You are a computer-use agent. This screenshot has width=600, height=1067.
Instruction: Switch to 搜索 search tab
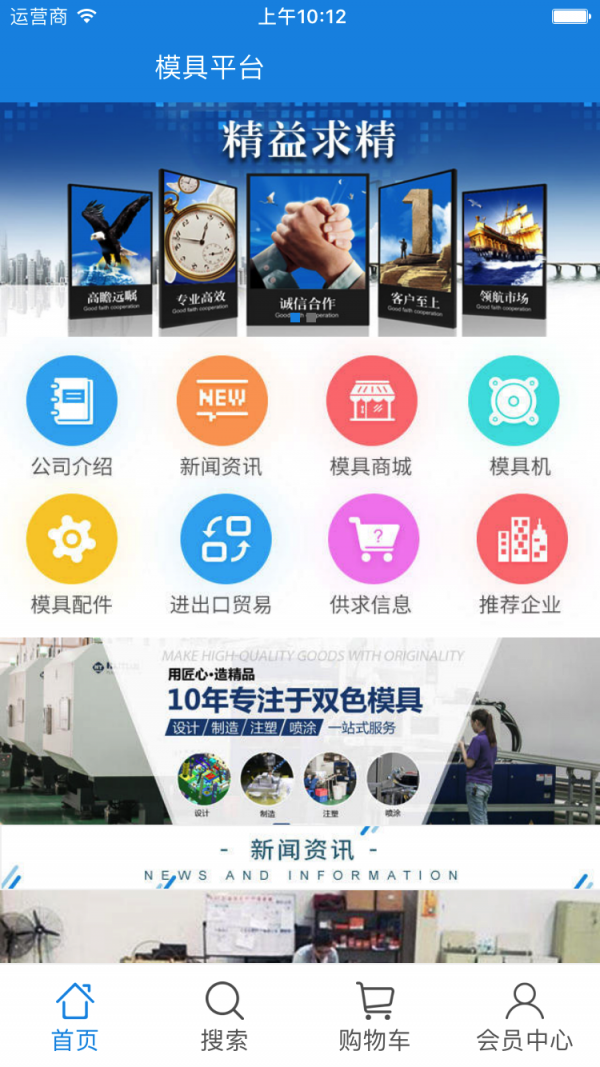(224, 1015)
